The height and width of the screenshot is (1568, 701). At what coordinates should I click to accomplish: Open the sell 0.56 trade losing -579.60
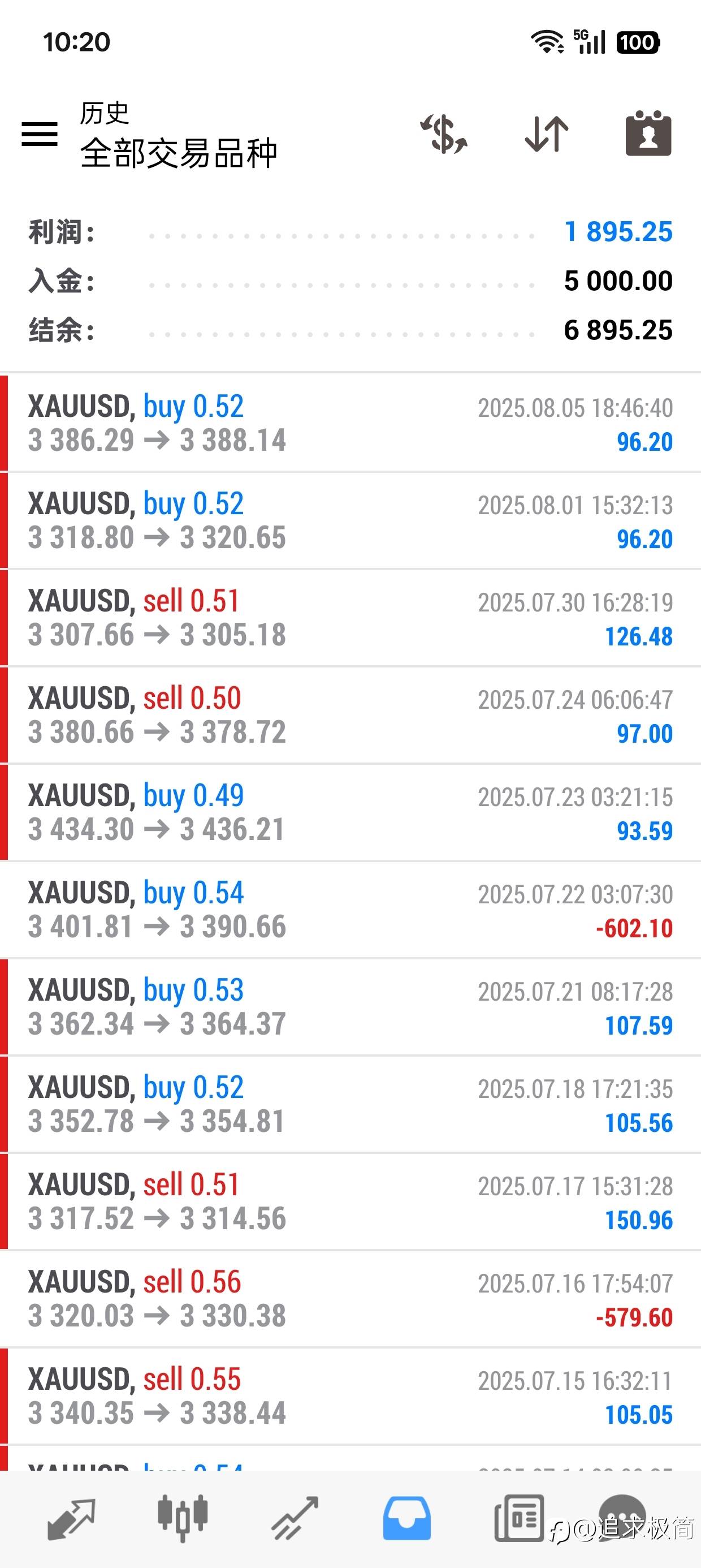pyautogui.click(x=350, y=1299)
